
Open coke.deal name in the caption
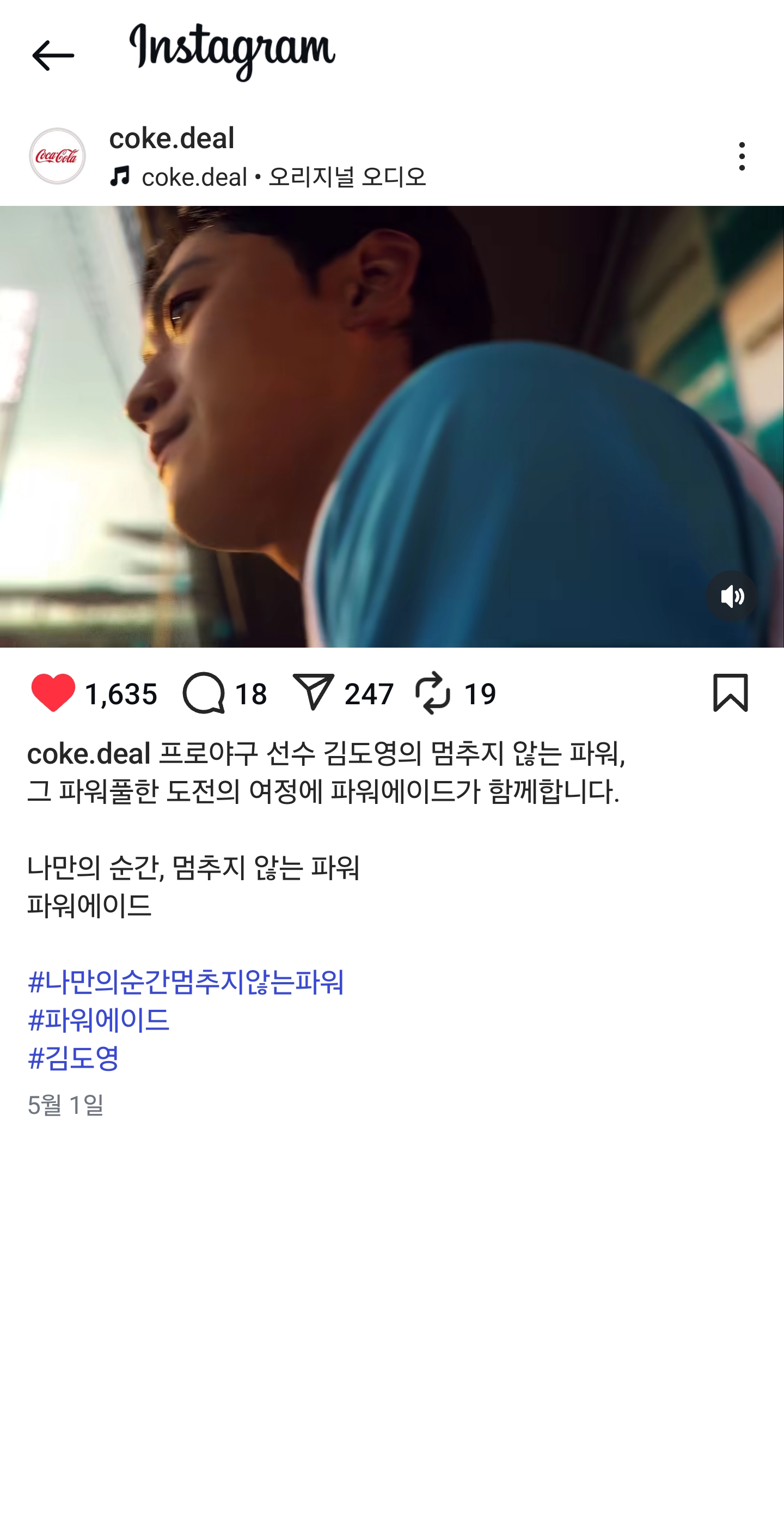click(x=89, y=754)
